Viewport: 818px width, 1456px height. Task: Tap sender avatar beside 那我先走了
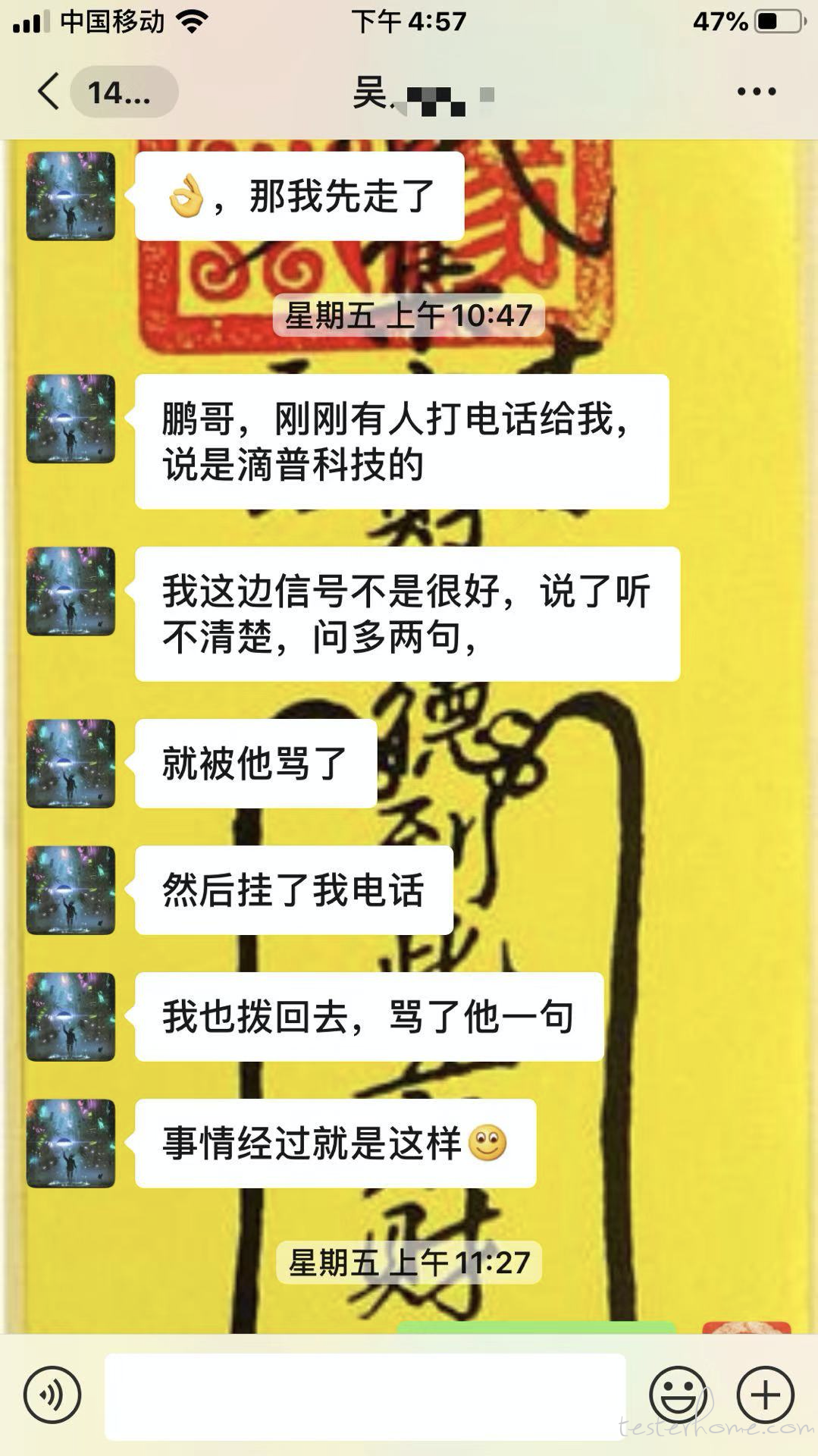click(71, 196)
